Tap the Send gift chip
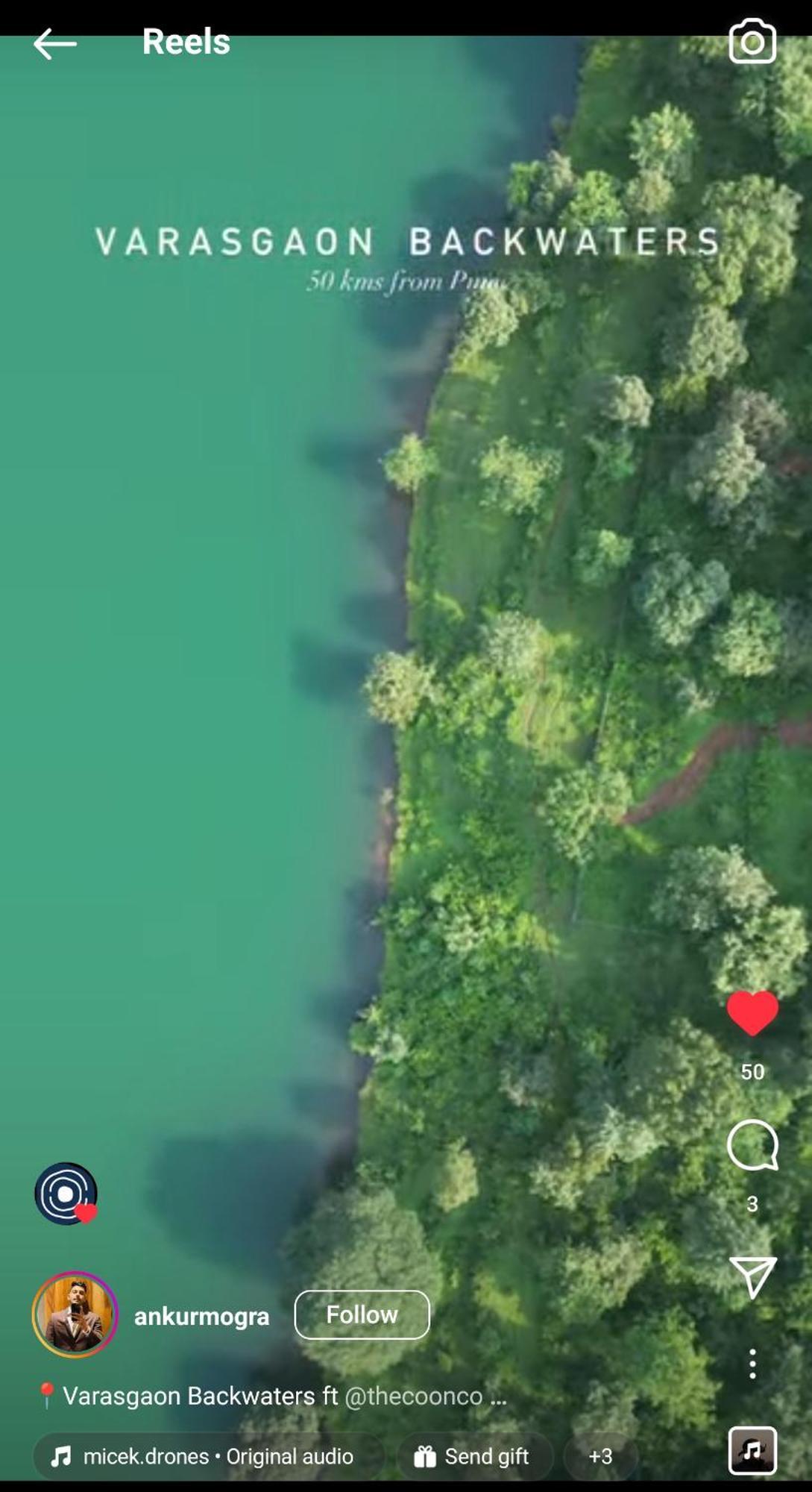812x1492 pixels. tap(473, 1456)
